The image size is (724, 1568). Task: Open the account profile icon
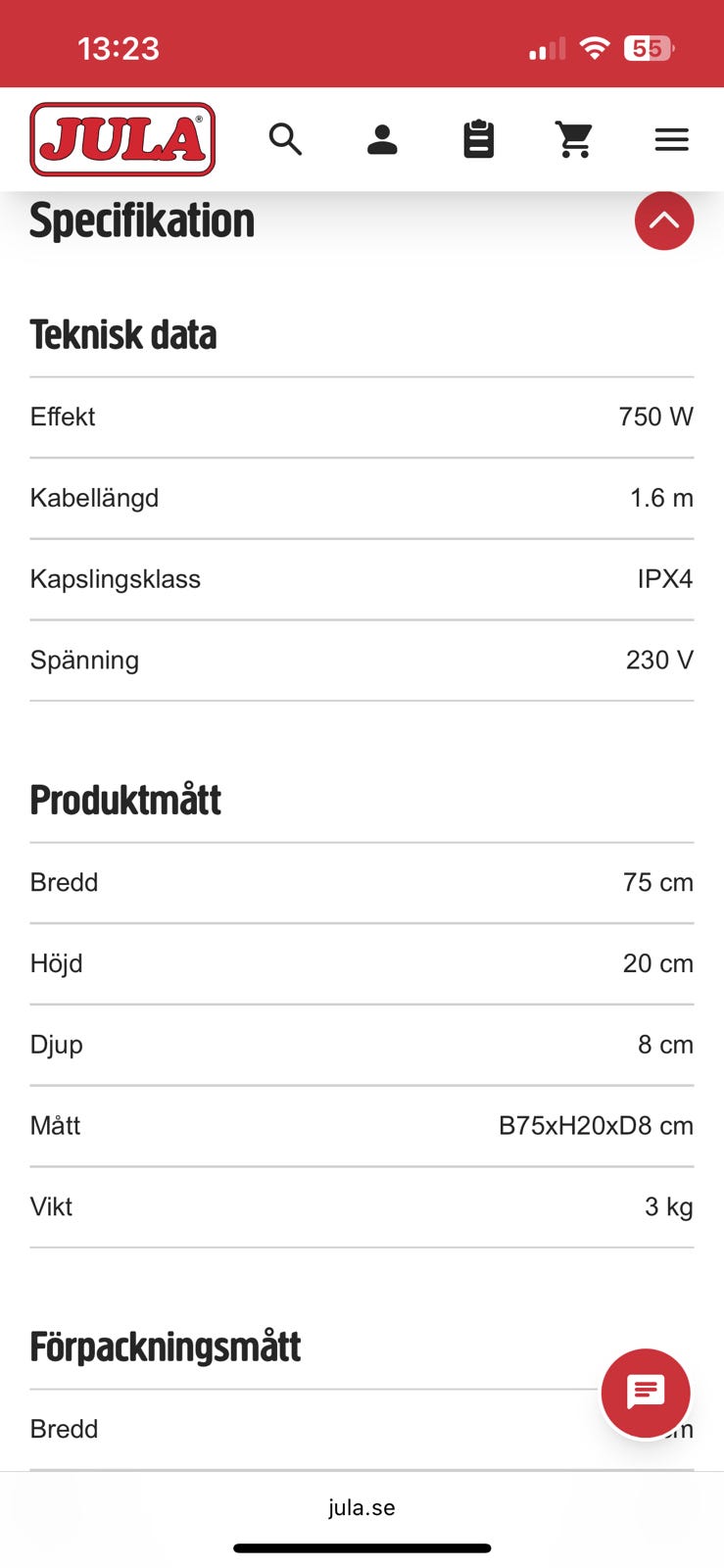tap(382, 139)
